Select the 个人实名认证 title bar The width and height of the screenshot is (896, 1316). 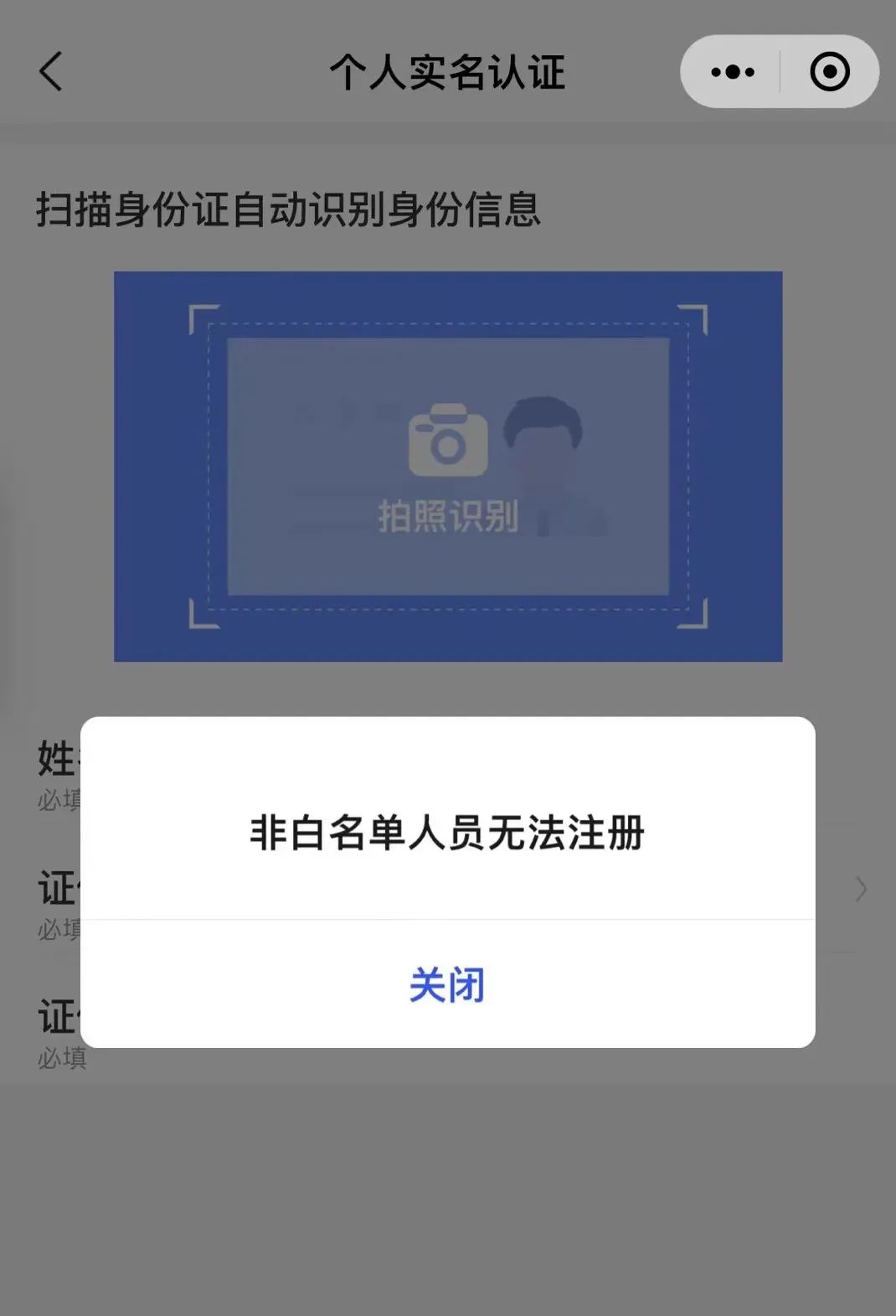(447, 72)
